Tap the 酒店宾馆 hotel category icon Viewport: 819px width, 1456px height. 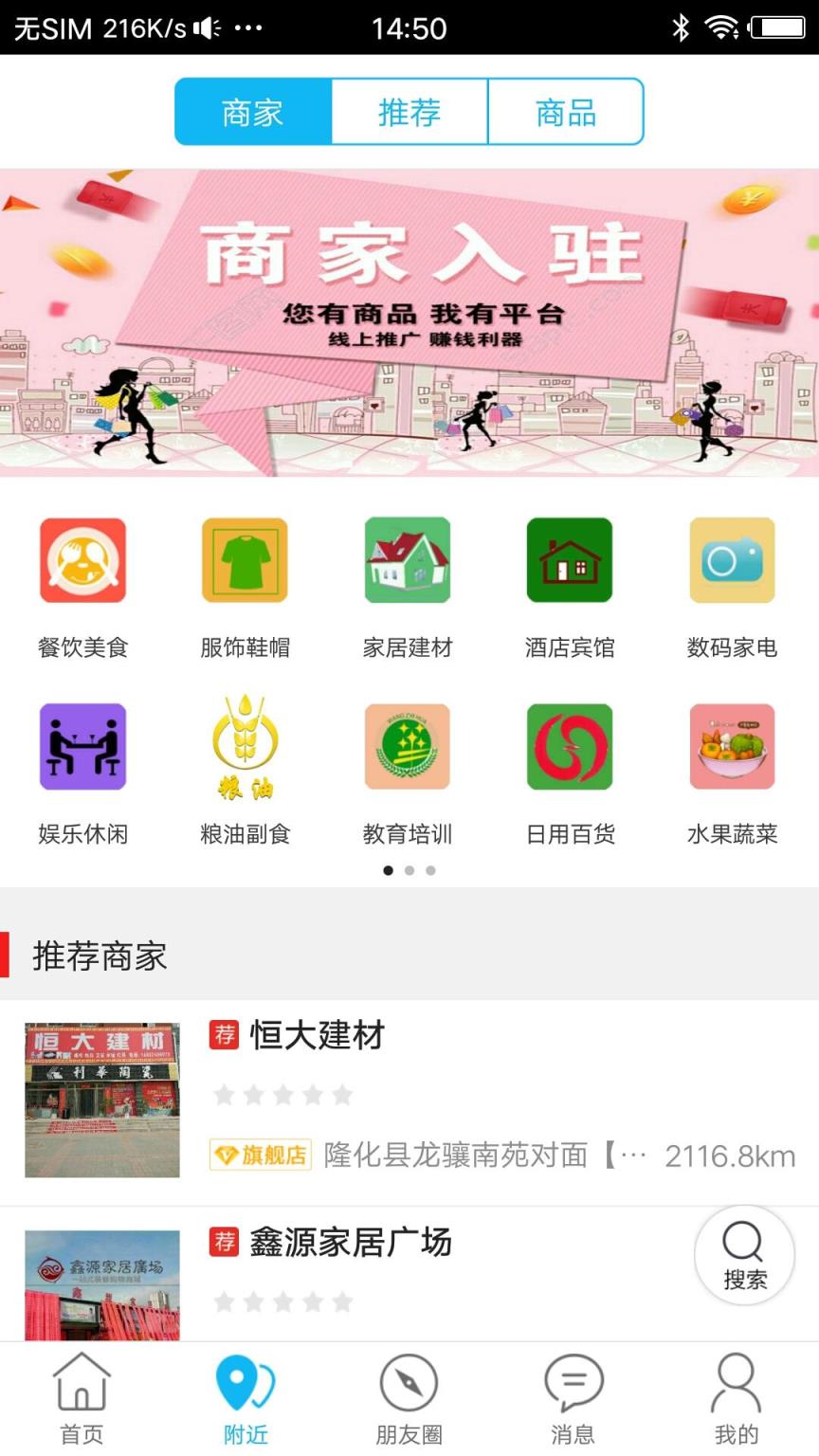click(570, 560)
